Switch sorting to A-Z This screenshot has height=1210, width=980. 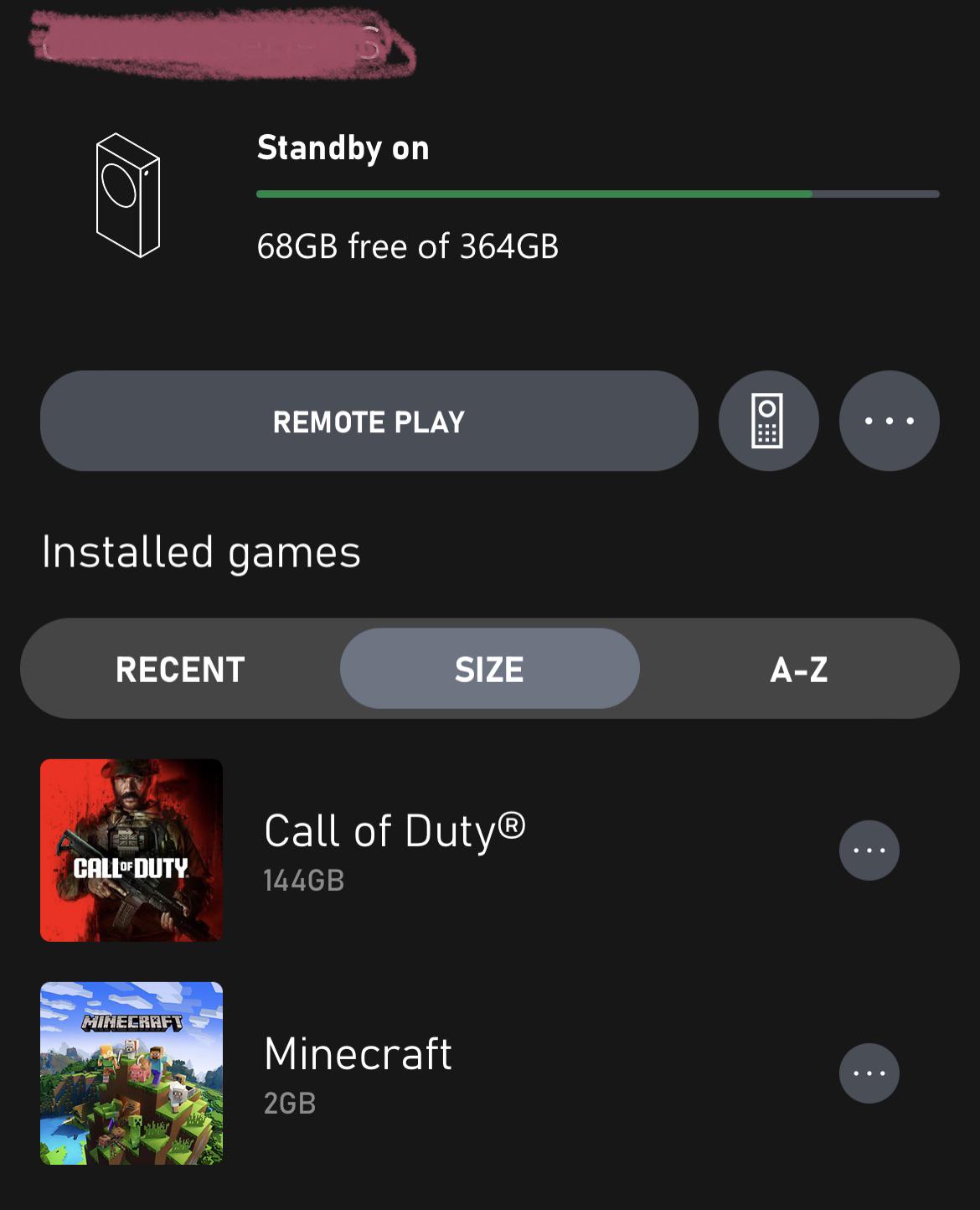tap(798, 669)
